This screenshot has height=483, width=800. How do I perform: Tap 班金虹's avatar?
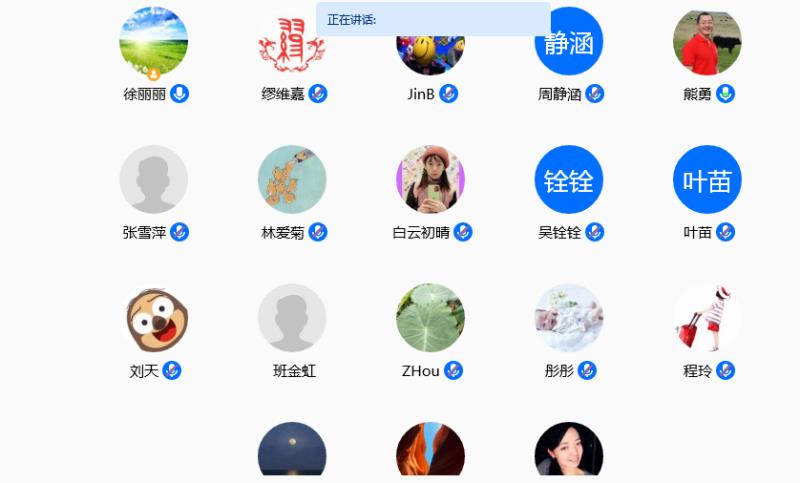(x=292, y=318)
